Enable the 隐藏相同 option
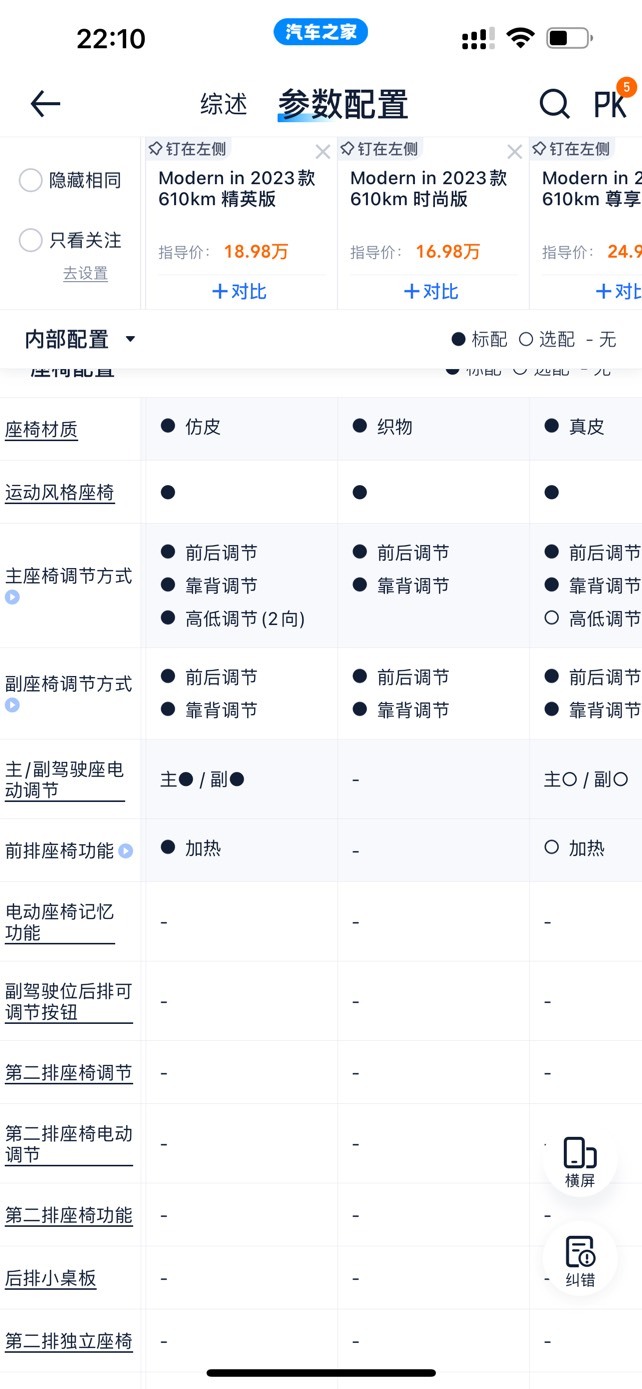This screenshot has width=642, height=1389. (x=71, y=180)
